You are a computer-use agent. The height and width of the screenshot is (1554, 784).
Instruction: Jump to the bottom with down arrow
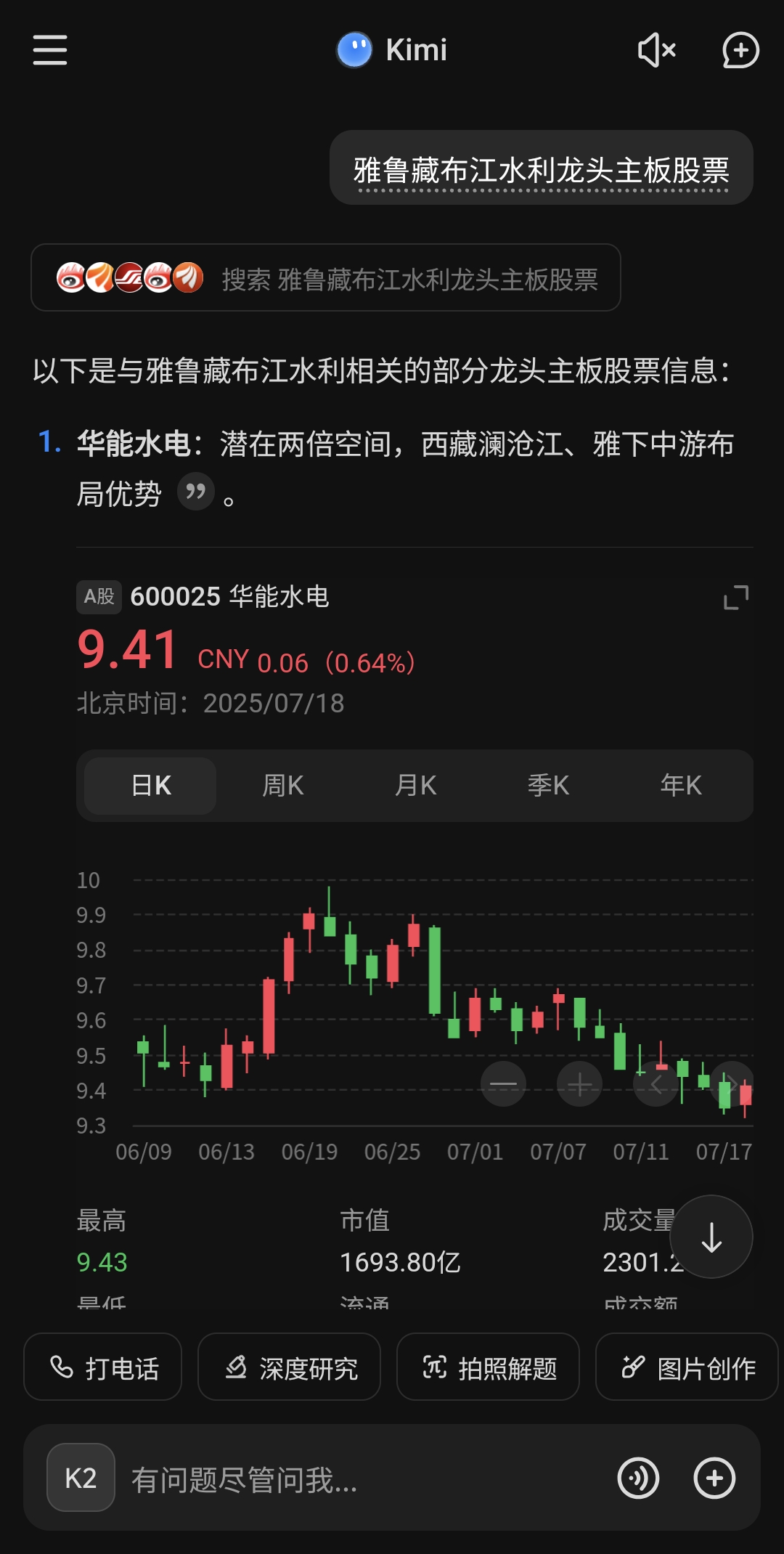click(711, 1237)
